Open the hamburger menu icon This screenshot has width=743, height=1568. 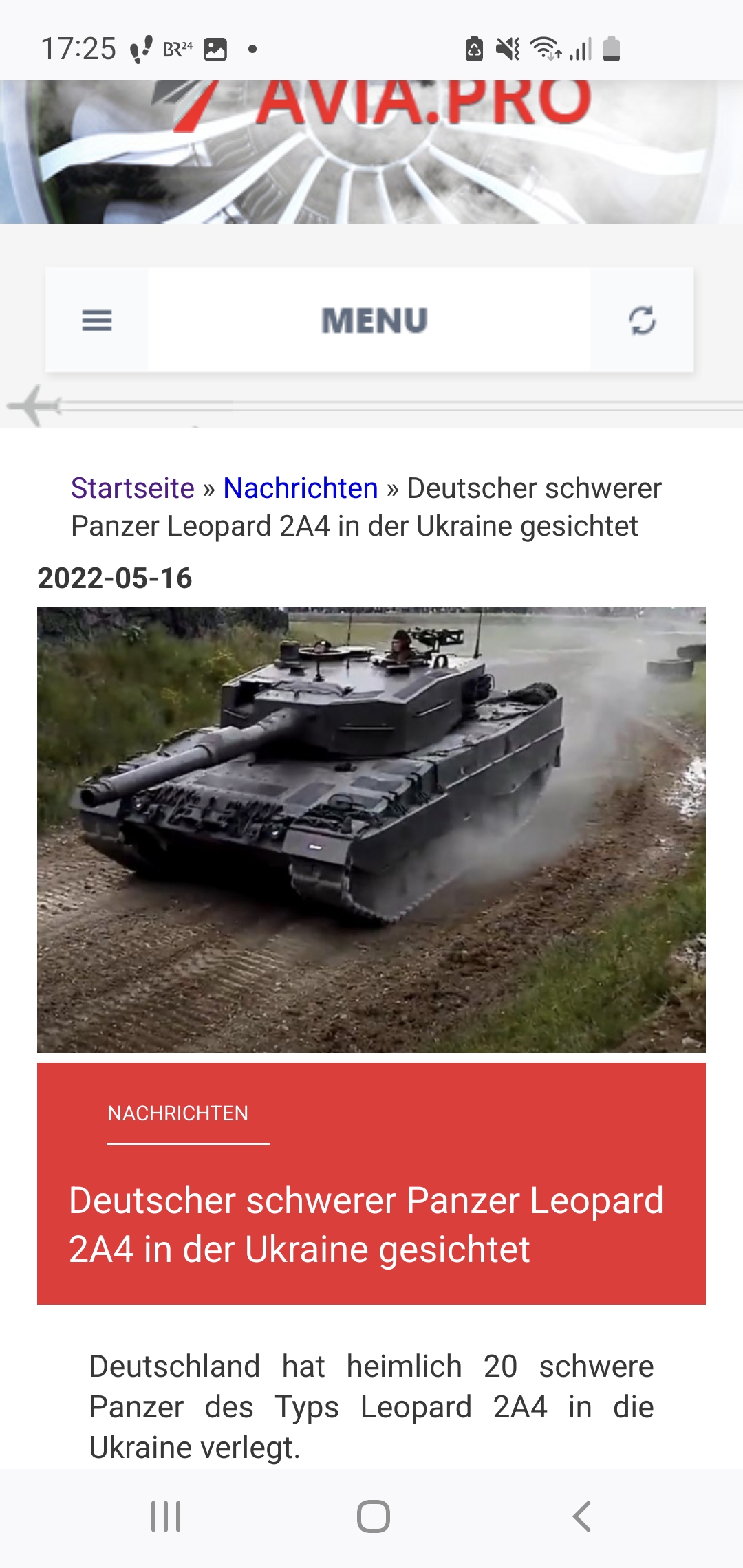[x=97, y=320]
